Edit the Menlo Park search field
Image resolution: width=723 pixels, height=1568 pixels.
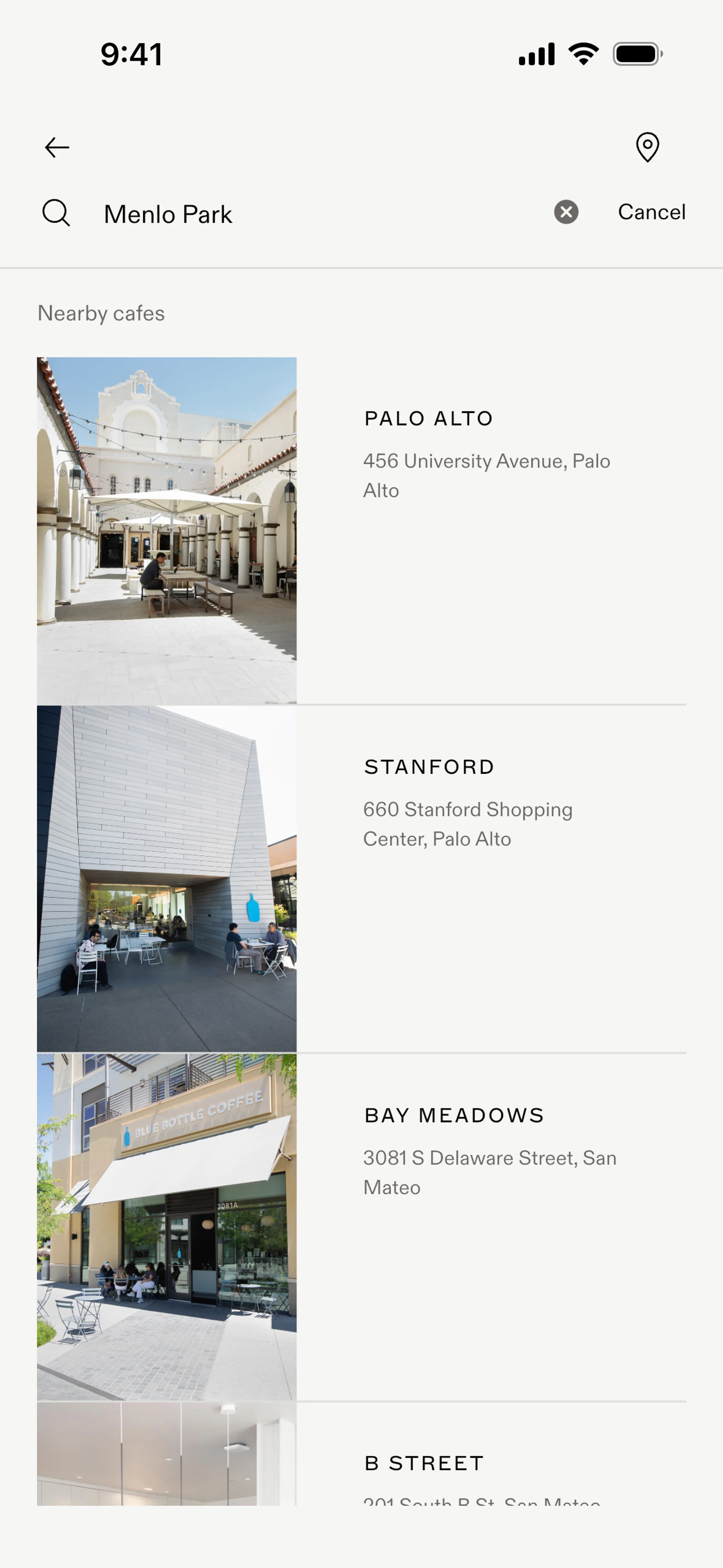(316, 214)
